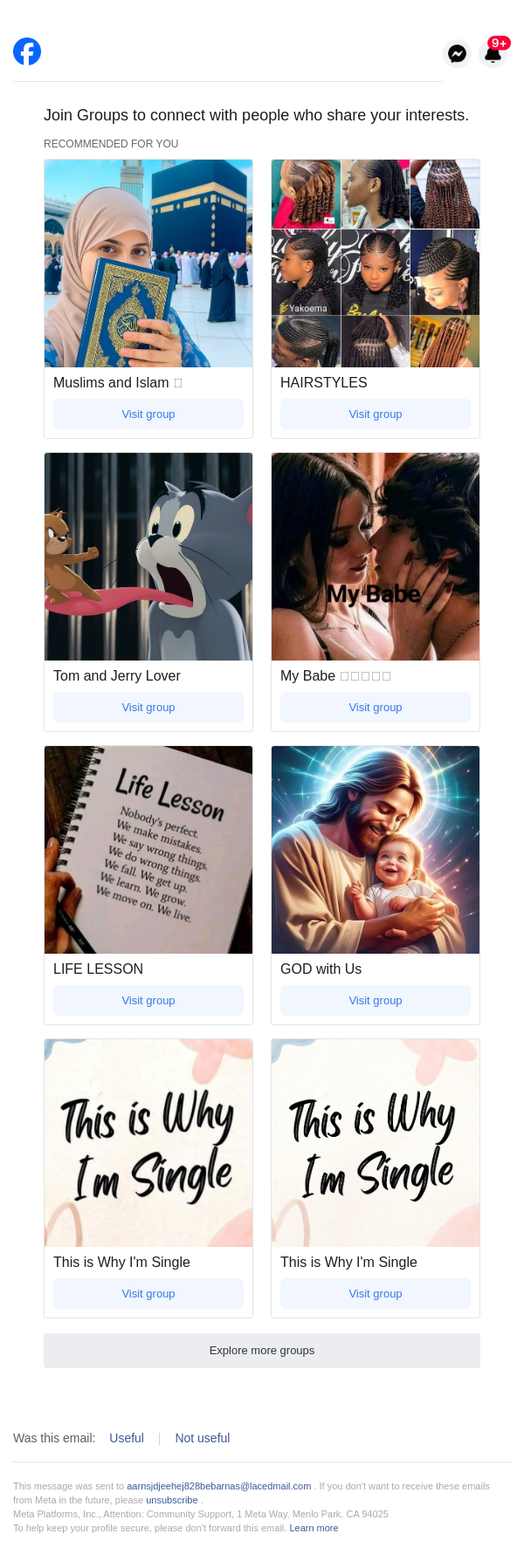The height and width of the screenshot is (1568, 524).
Task: Open the GOD with Us group image
Action: click(x=376, y=849)
